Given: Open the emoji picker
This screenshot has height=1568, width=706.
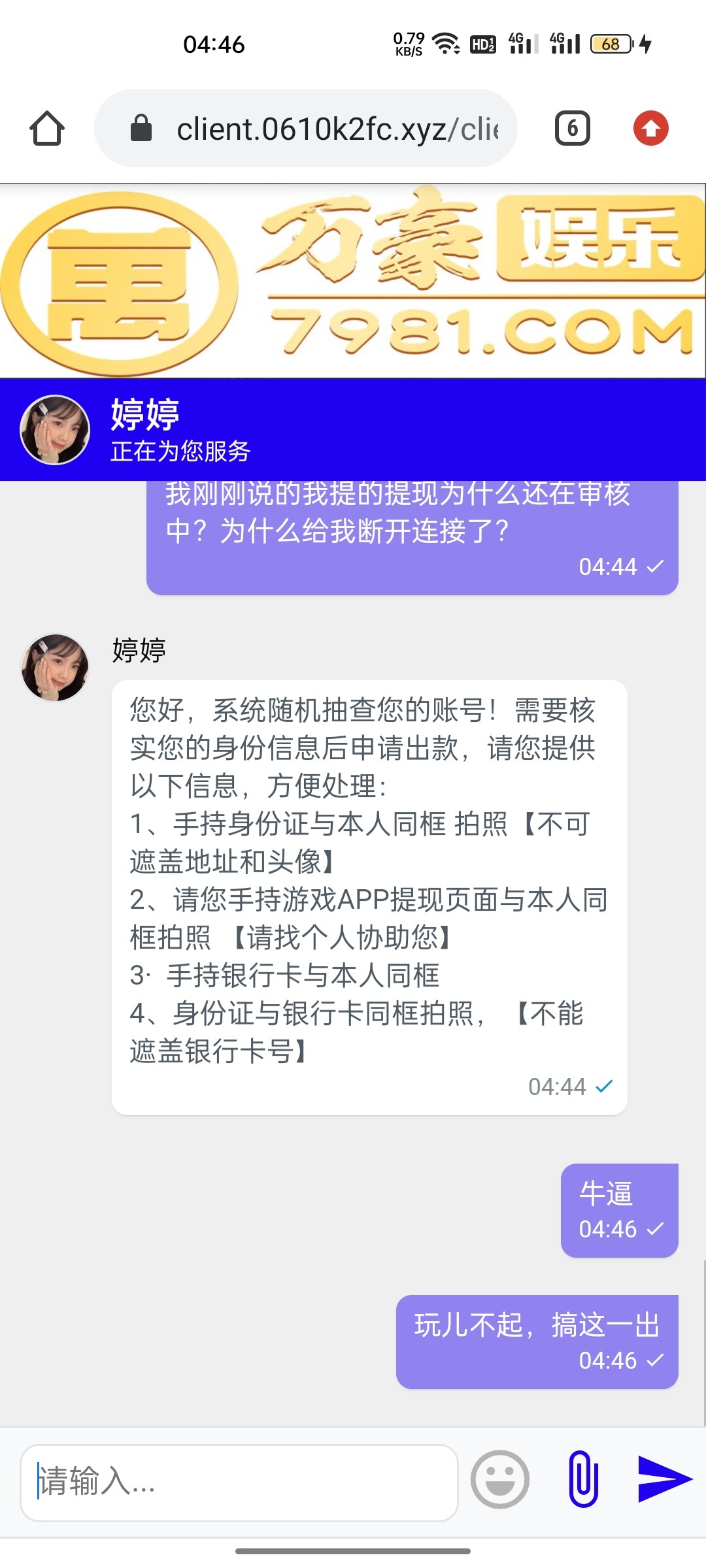Looking at the screenshot, I should pos(500,1480).
